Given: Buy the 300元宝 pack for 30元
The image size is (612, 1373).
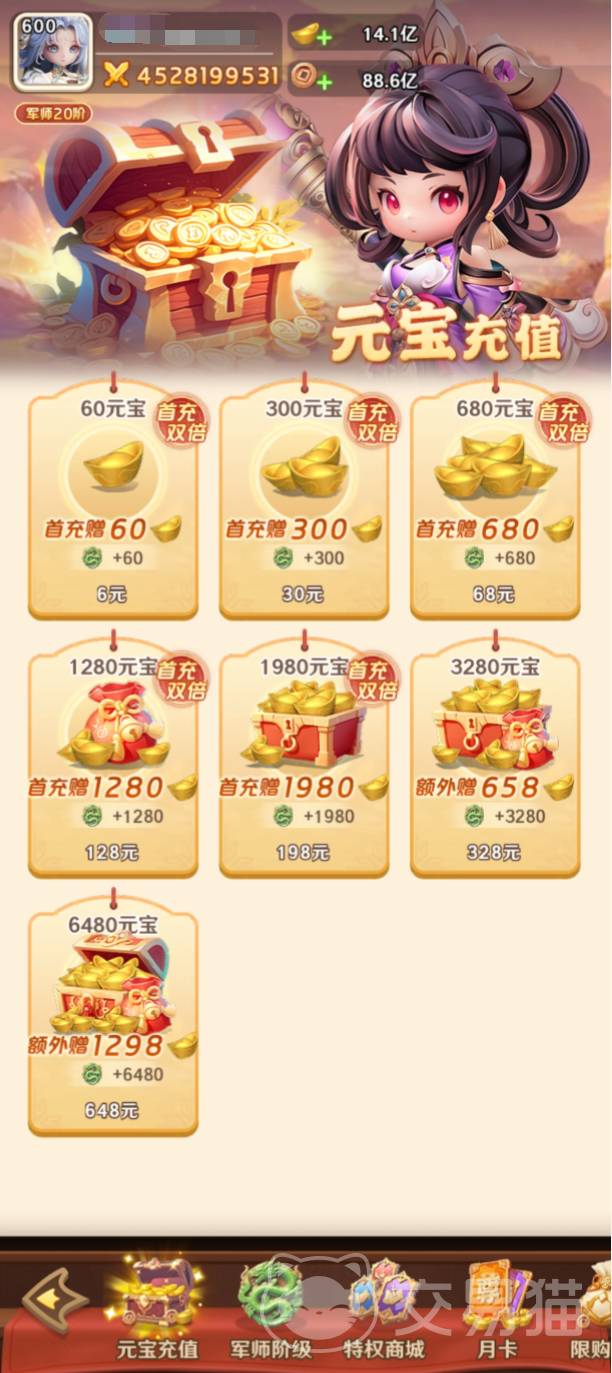Looking at the screenshot, I should pos(304,500).
